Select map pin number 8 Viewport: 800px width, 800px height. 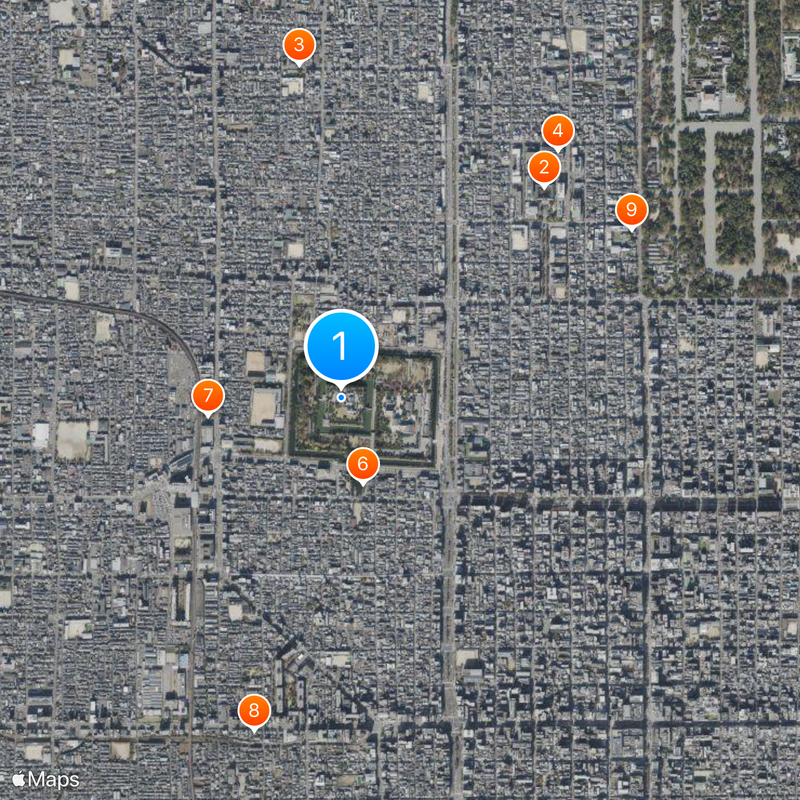click(x=254, y=711)
